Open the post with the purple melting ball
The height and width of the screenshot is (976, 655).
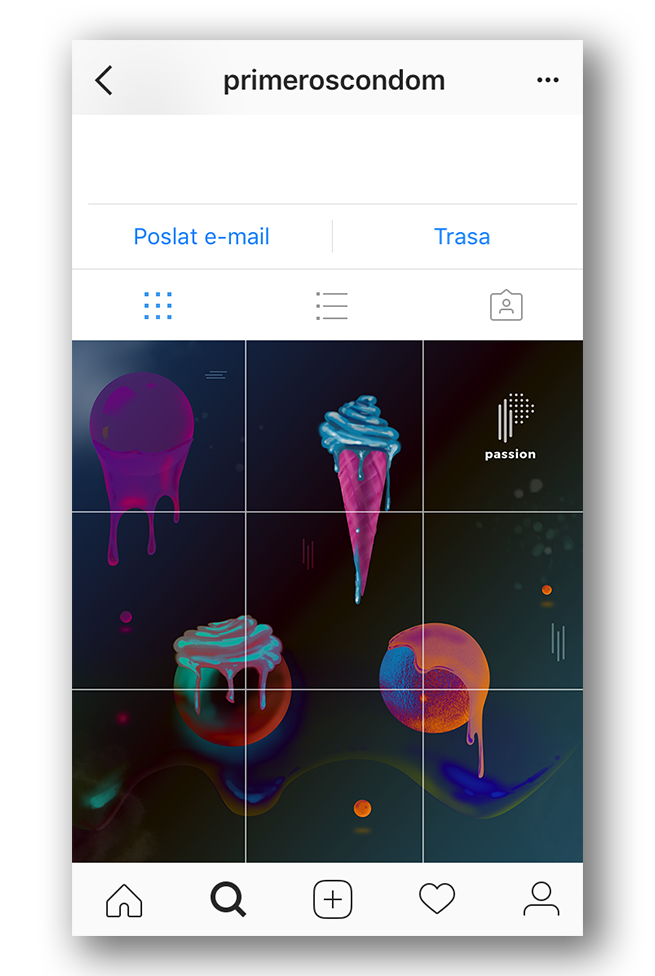pyautogui.click(x=158, y=426)
